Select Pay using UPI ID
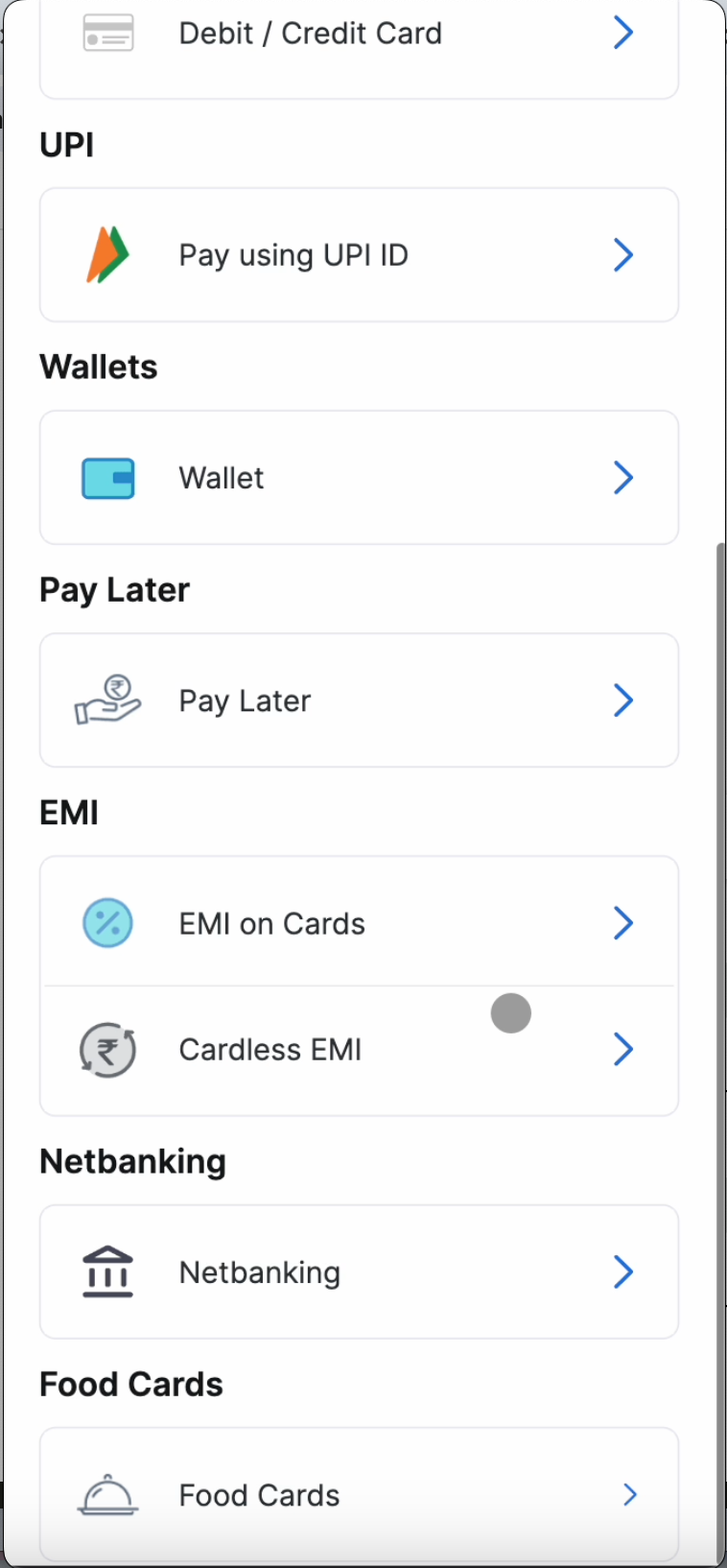Image resolution: width=727 pixels, height=1568 pixels. pyautogui.click(x=359, y=255)
